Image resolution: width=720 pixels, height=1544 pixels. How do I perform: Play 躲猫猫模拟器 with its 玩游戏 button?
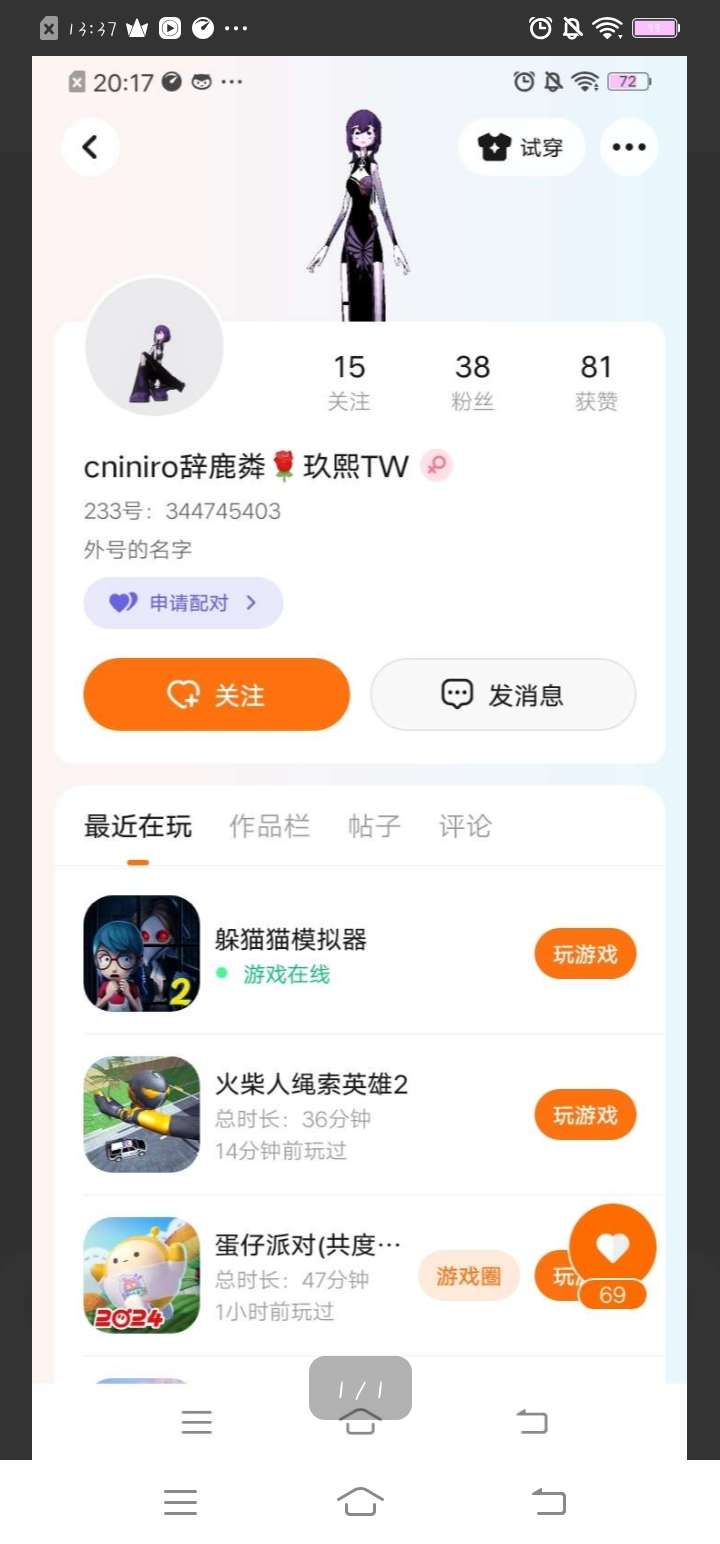(x=585, y=954)
